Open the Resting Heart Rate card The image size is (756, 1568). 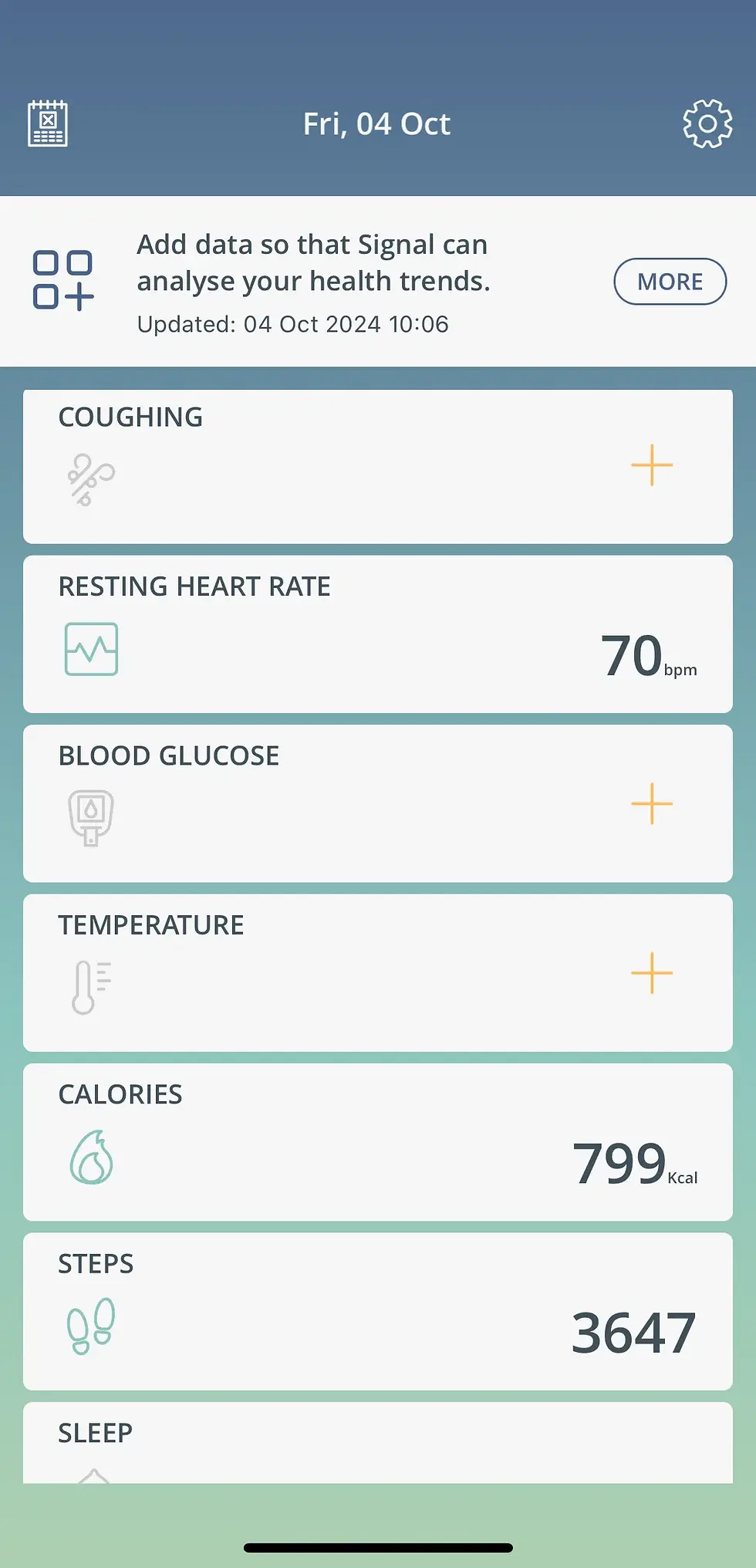click(378, 634)
